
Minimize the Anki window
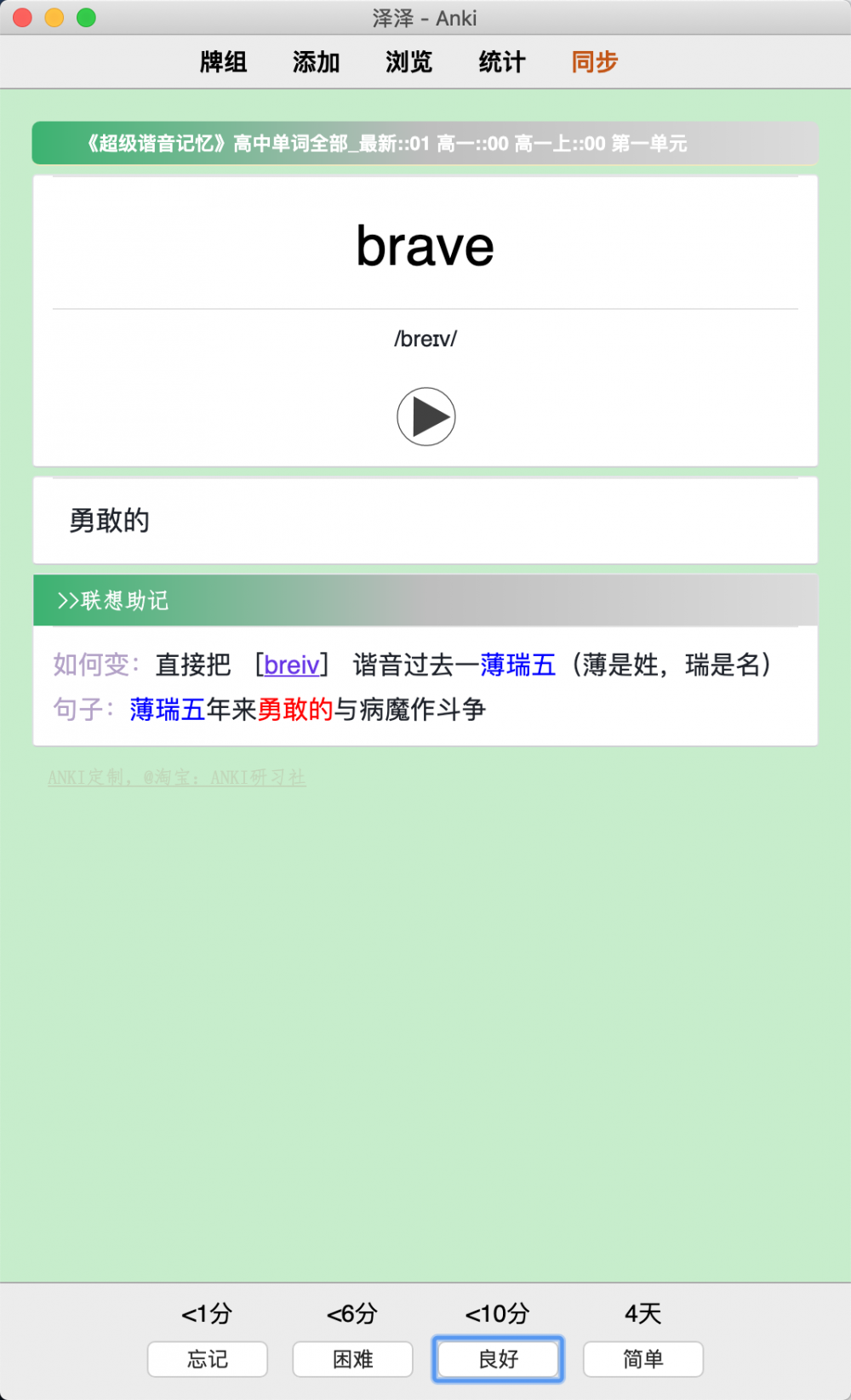click(54, 18)
